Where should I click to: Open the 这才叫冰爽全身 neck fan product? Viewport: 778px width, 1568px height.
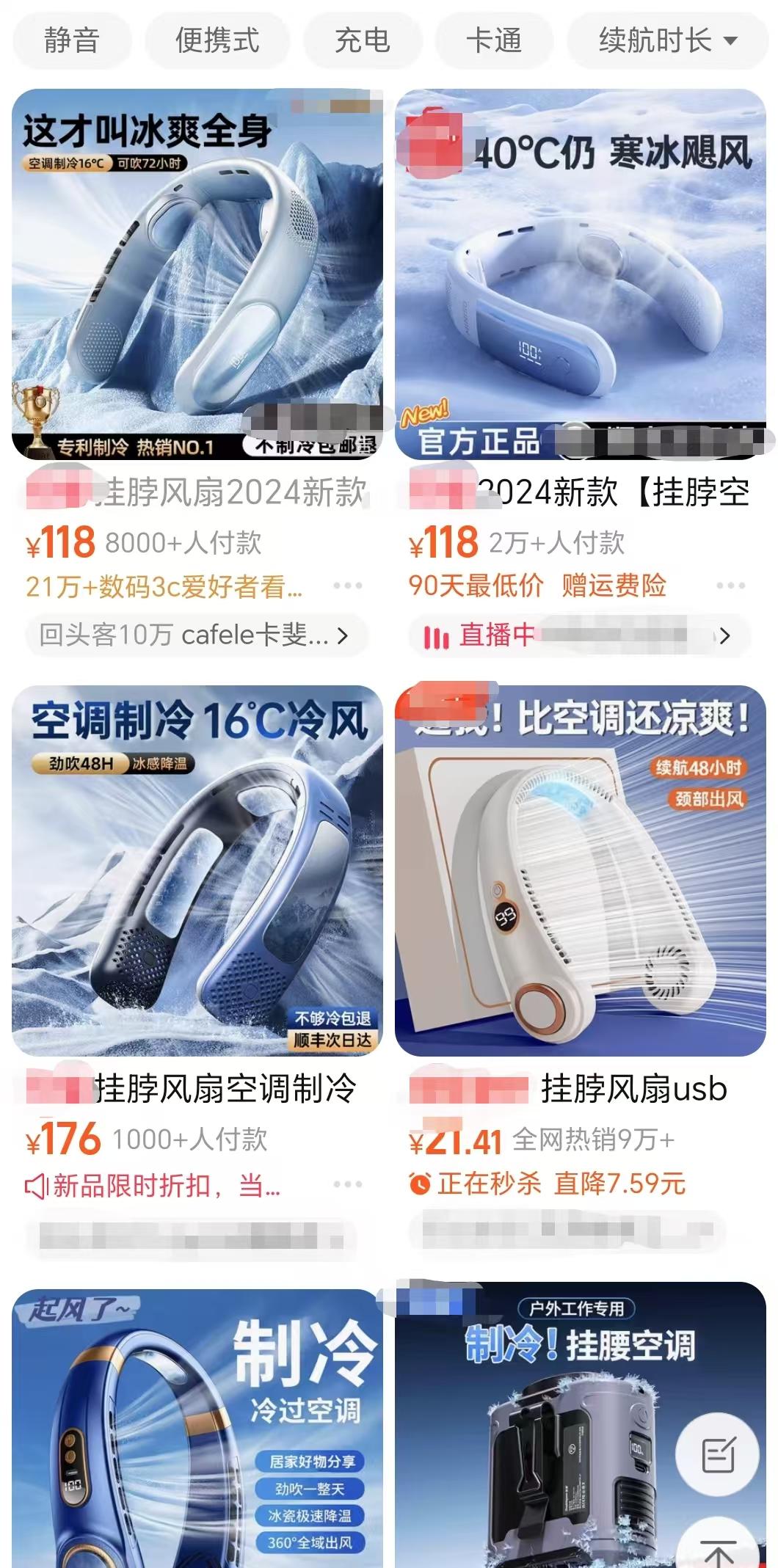click(197, 274)
